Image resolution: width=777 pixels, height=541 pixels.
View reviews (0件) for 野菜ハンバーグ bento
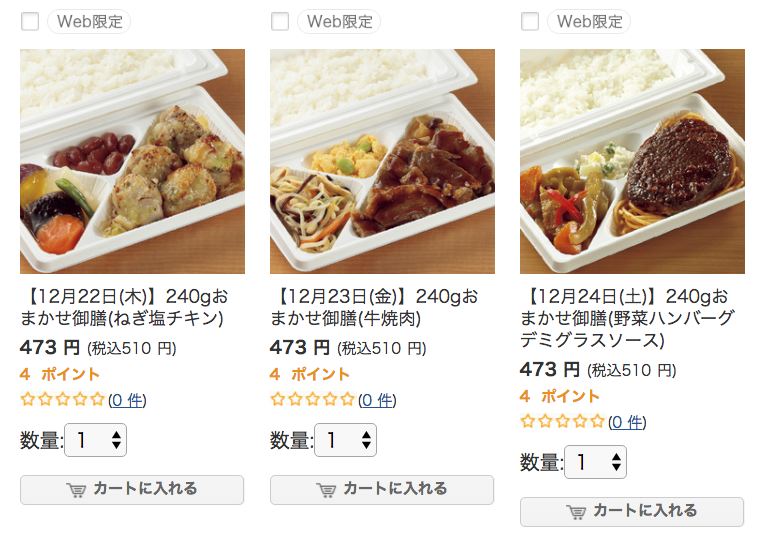(626, 422)
